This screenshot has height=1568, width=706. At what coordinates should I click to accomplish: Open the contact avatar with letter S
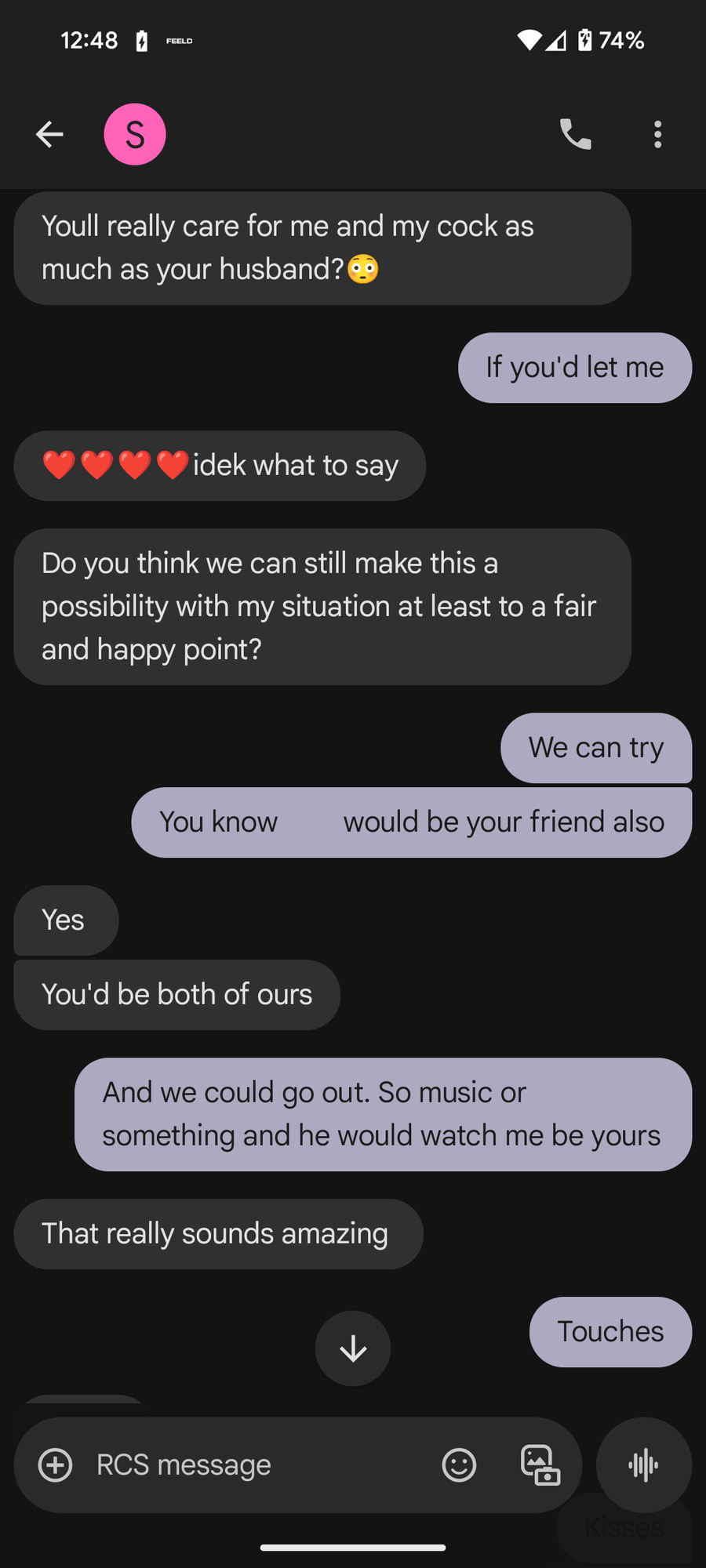tap(135, 134)
